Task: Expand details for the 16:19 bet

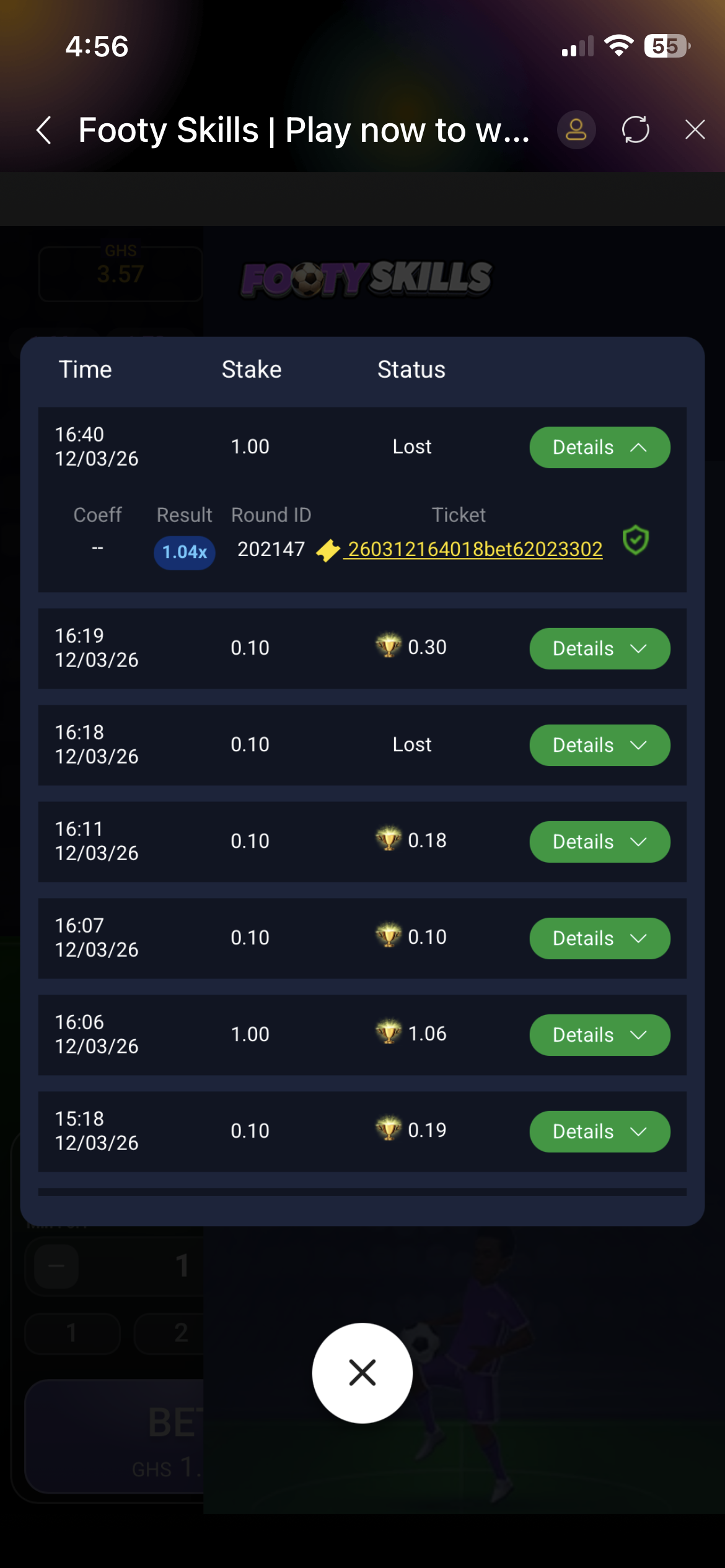Action: [599, 648]
